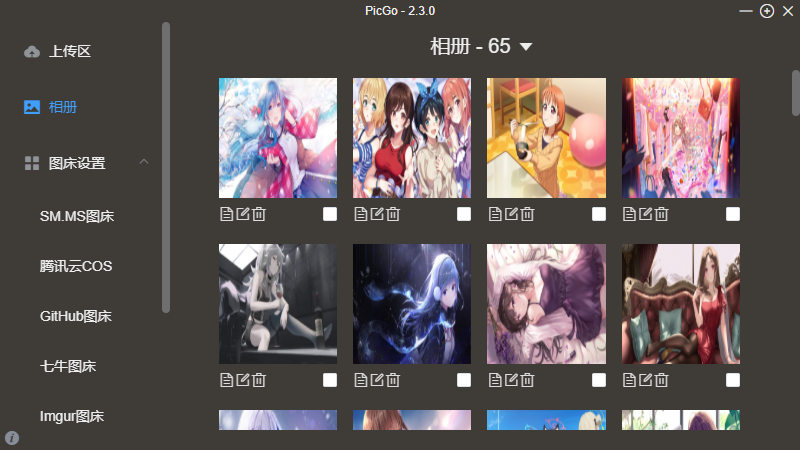Open the info icon at bottom left
This screenshot has width=800, height=450.
point(12,438)
